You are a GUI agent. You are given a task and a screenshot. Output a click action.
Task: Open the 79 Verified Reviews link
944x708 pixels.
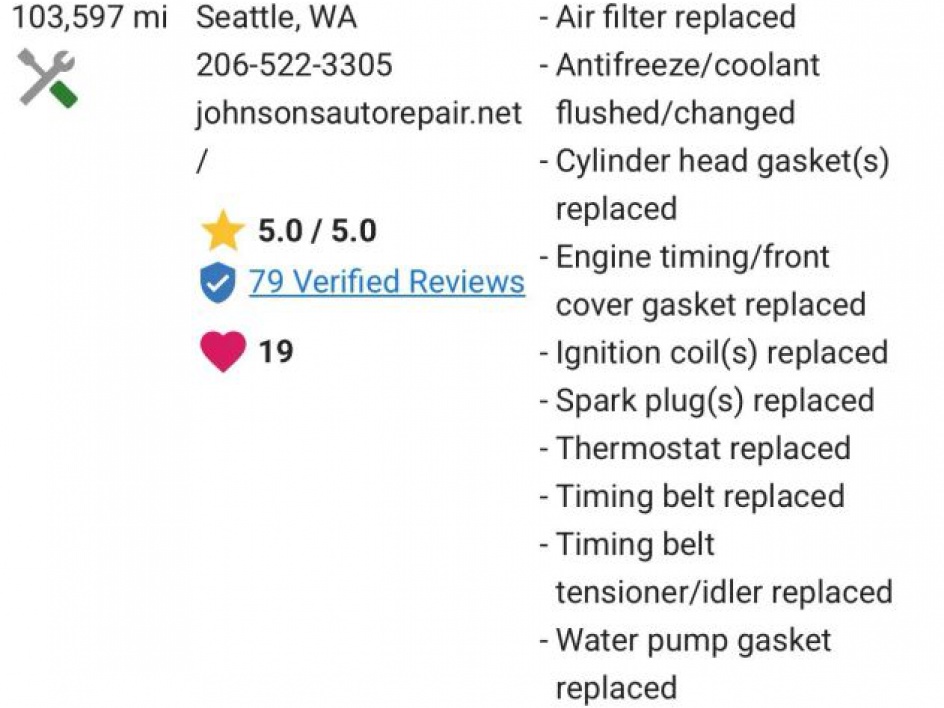click(386, 283)
